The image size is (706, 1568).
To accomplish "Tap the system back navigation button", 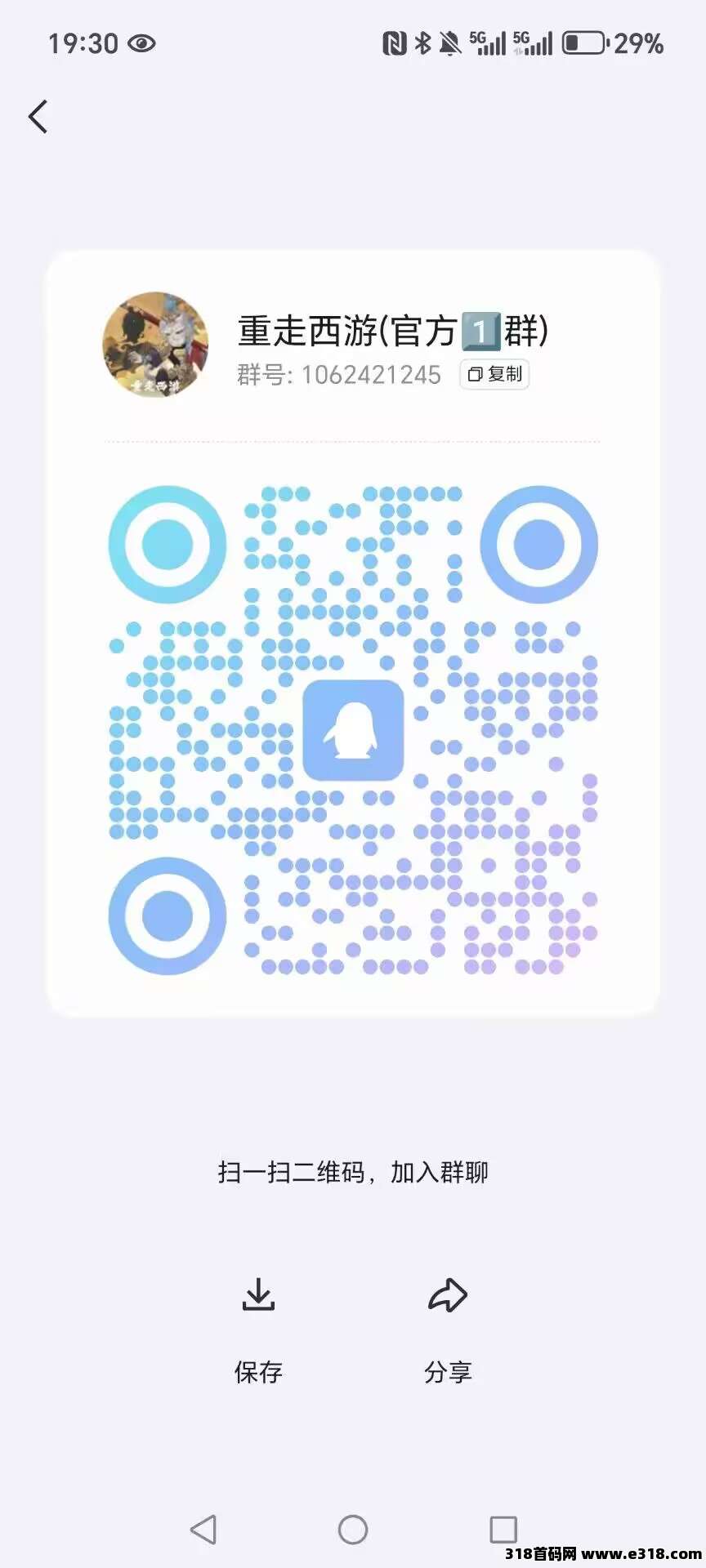I will (x=203, y=1529).
